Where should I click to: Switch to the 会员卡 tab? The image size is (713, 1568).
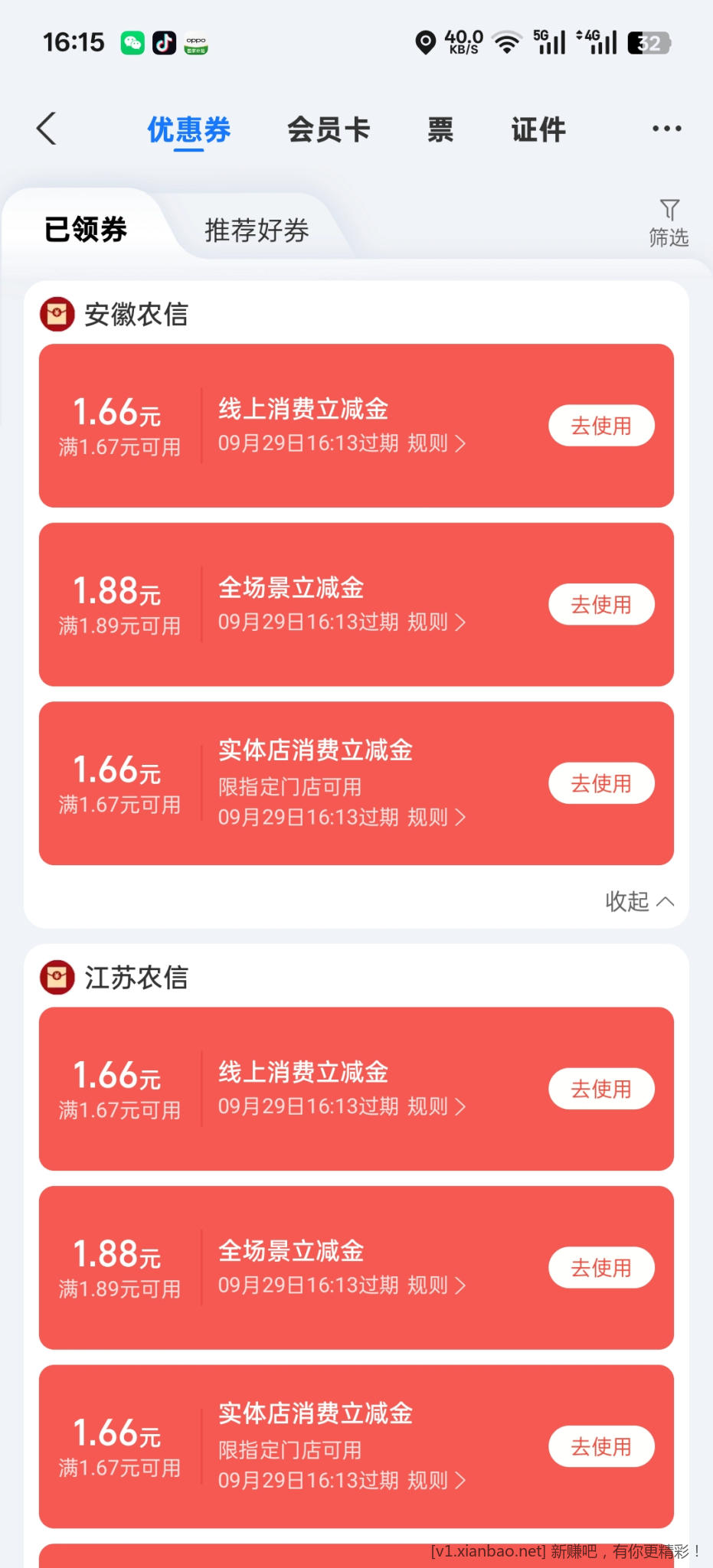329,129
